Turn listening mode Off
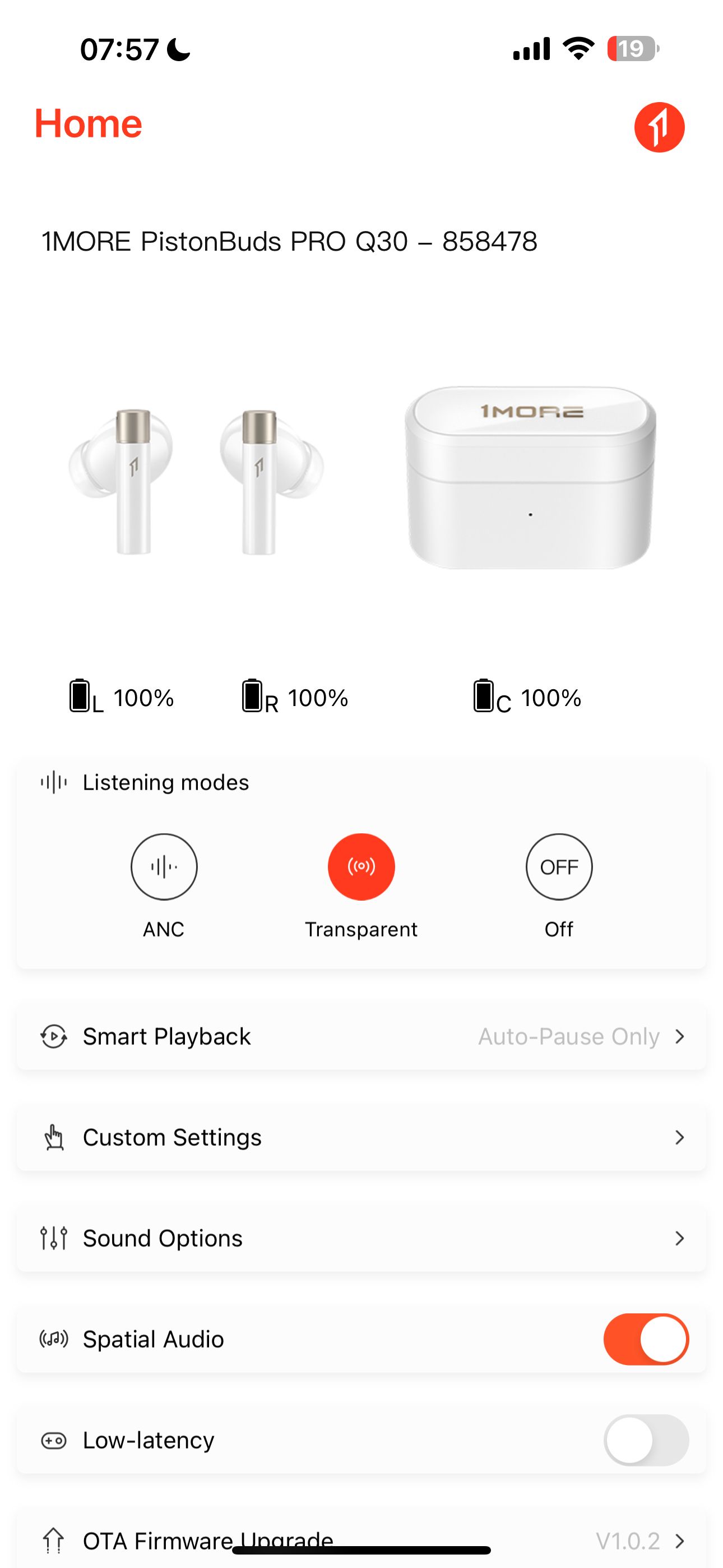 pos(559,867)
